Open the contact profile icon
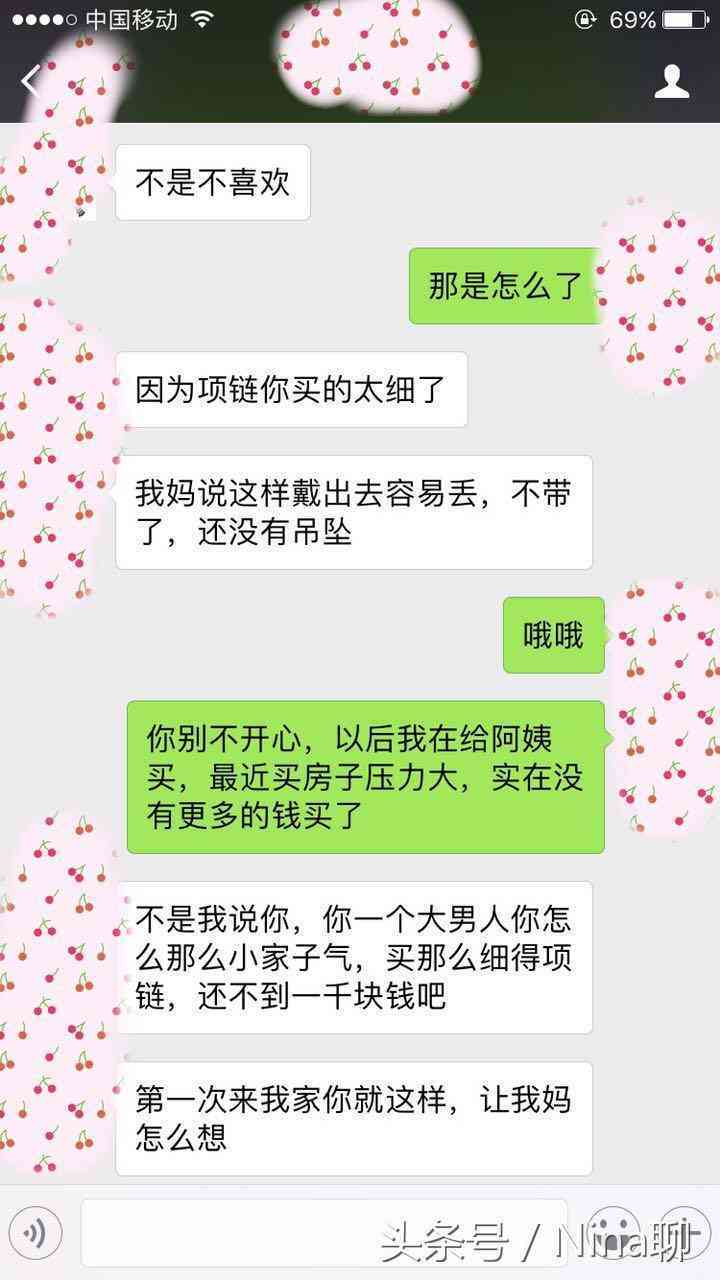This screenshot has width=720, height=1280. tap(672, 81)
